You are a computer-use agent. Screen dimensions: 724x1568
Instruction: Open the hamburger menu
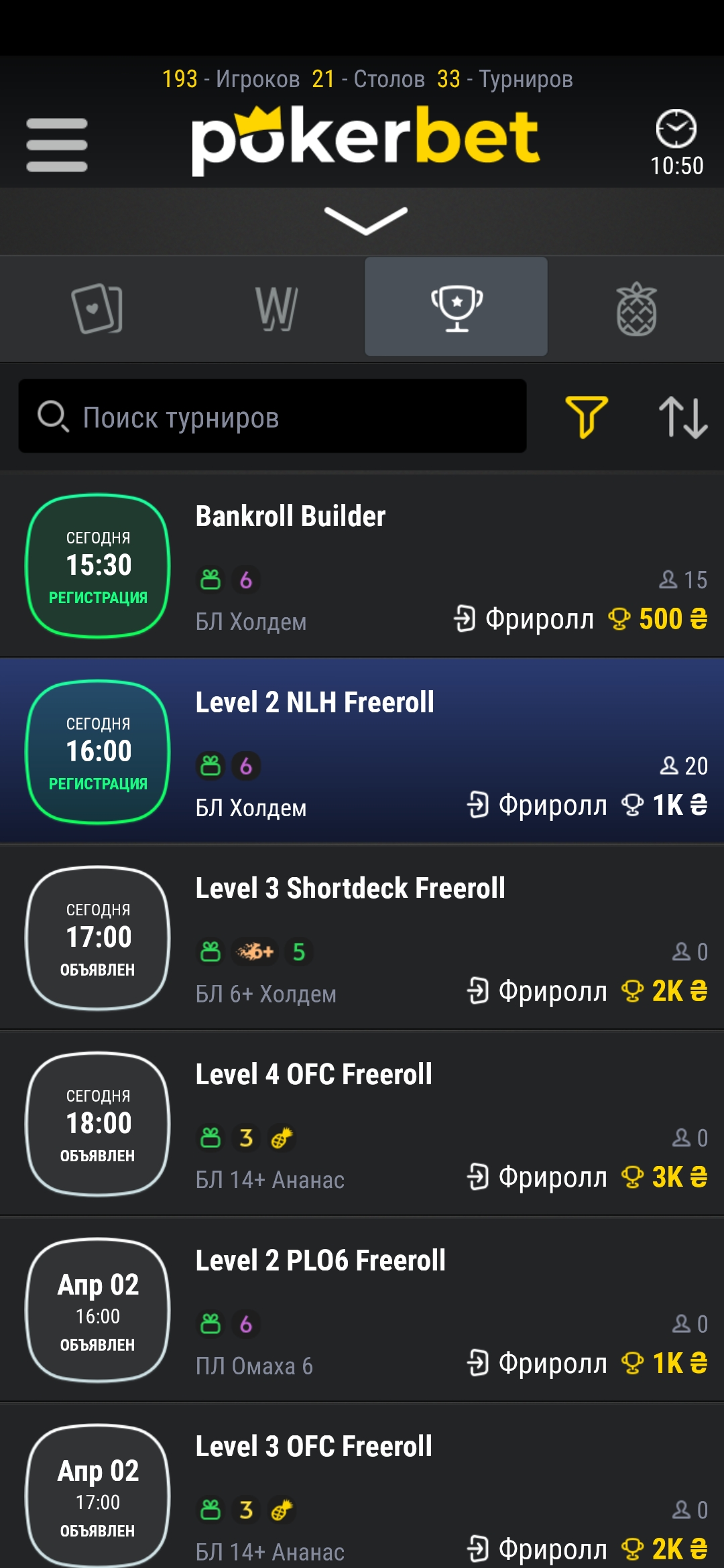[57, 145]
